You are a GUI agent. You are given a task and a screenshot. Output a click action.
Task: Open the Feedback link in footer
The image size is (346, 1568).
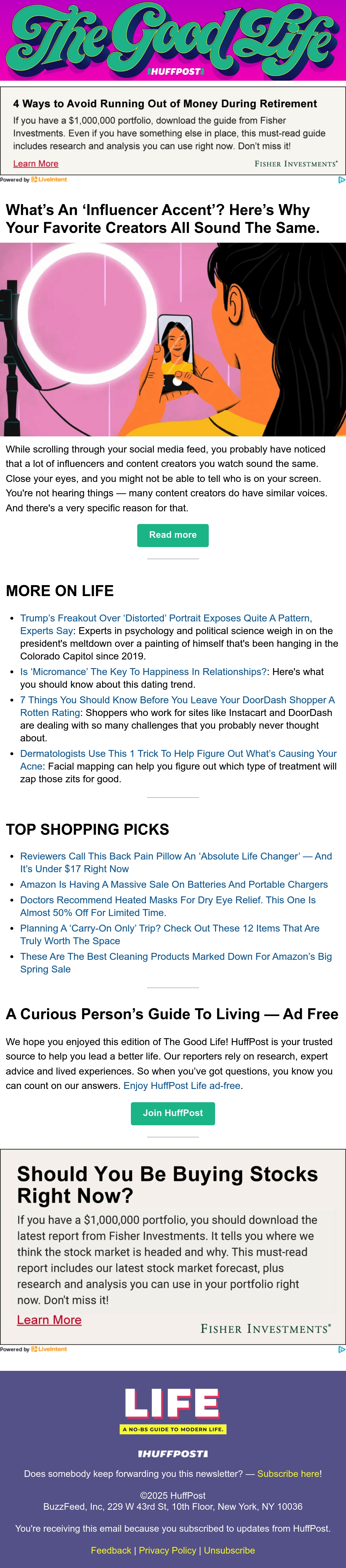coord(111,1550)
